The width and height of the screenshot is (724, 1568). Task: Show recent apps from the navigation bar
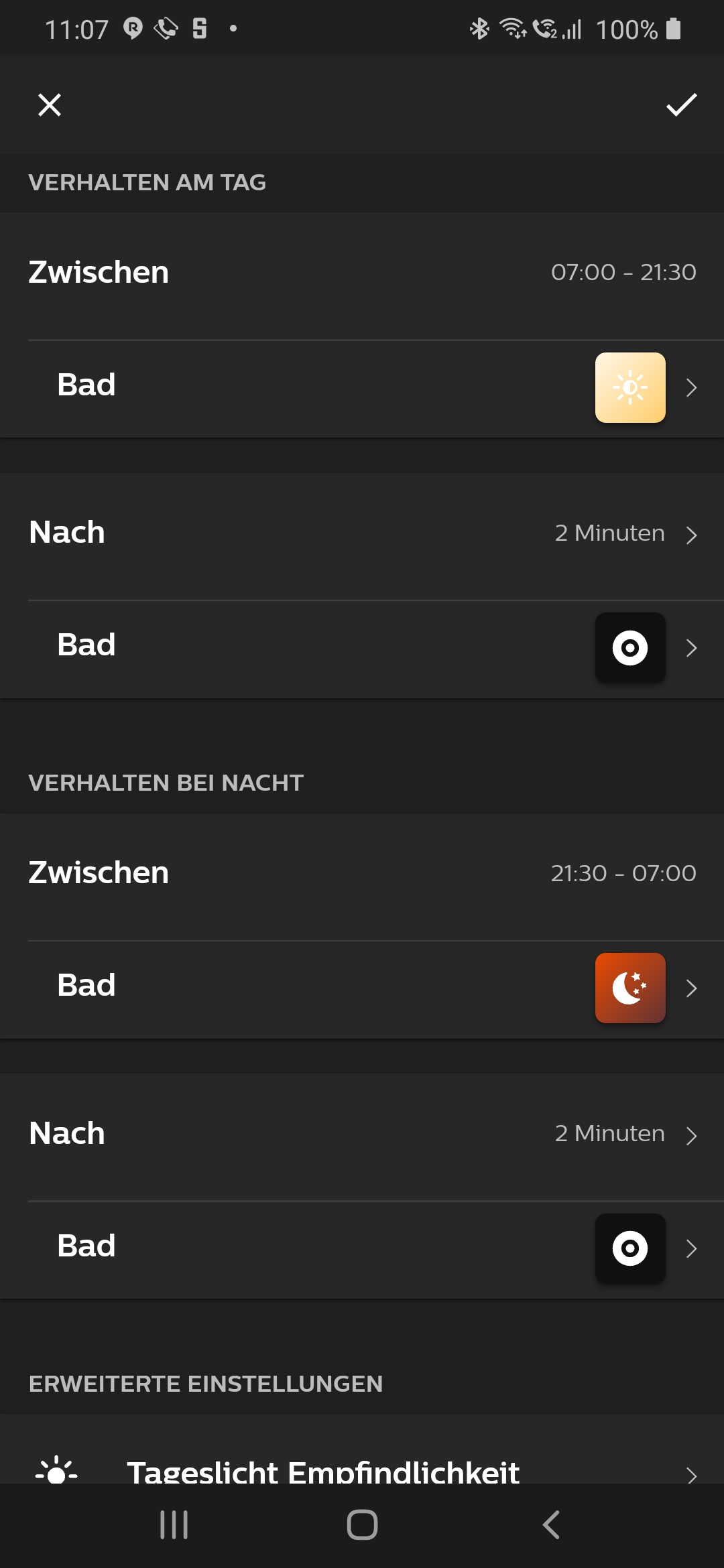coord(174,1525)
